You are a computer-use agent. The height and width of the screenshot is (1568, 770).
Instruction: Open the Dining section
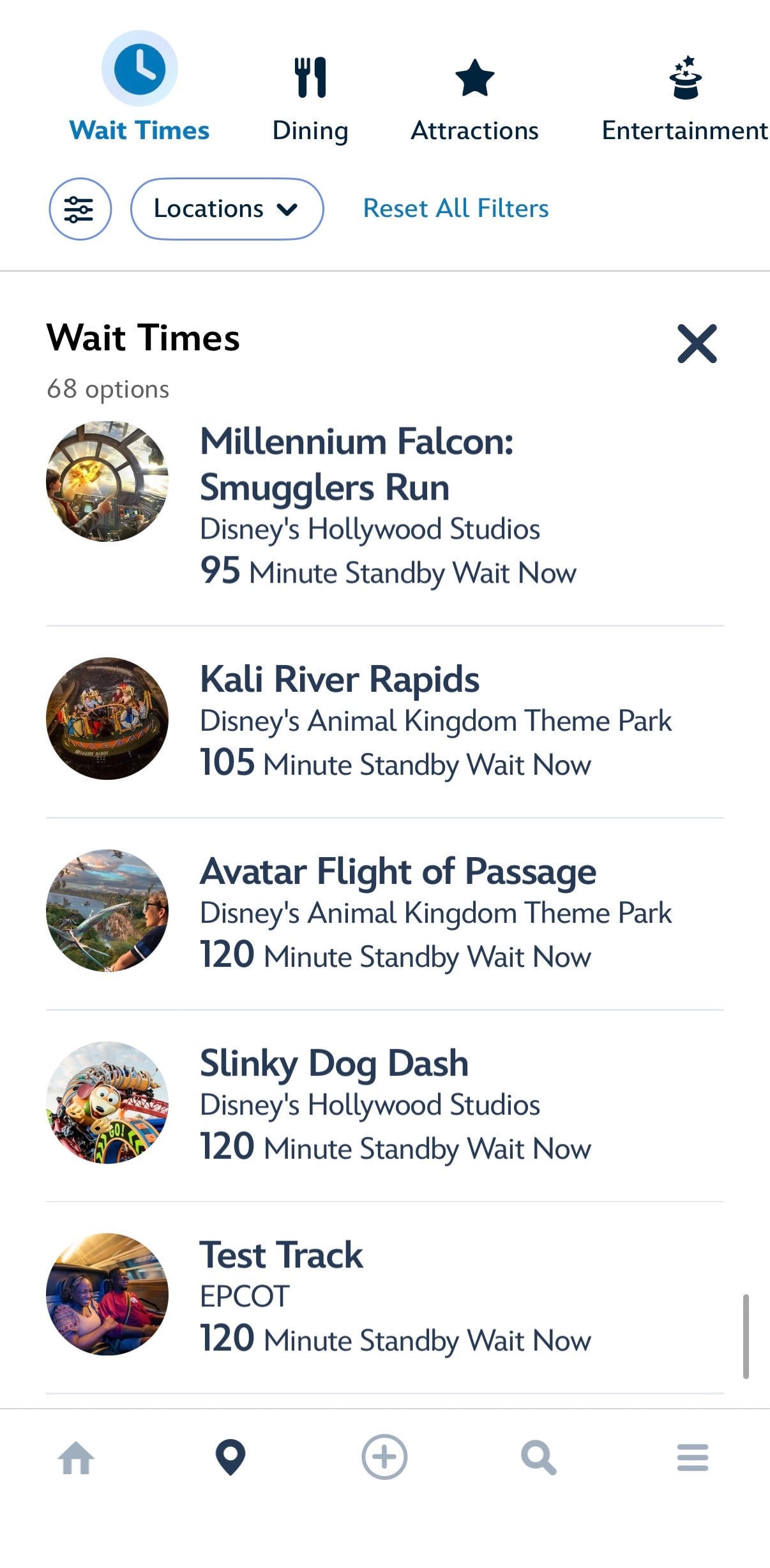[x=310, y=78]
